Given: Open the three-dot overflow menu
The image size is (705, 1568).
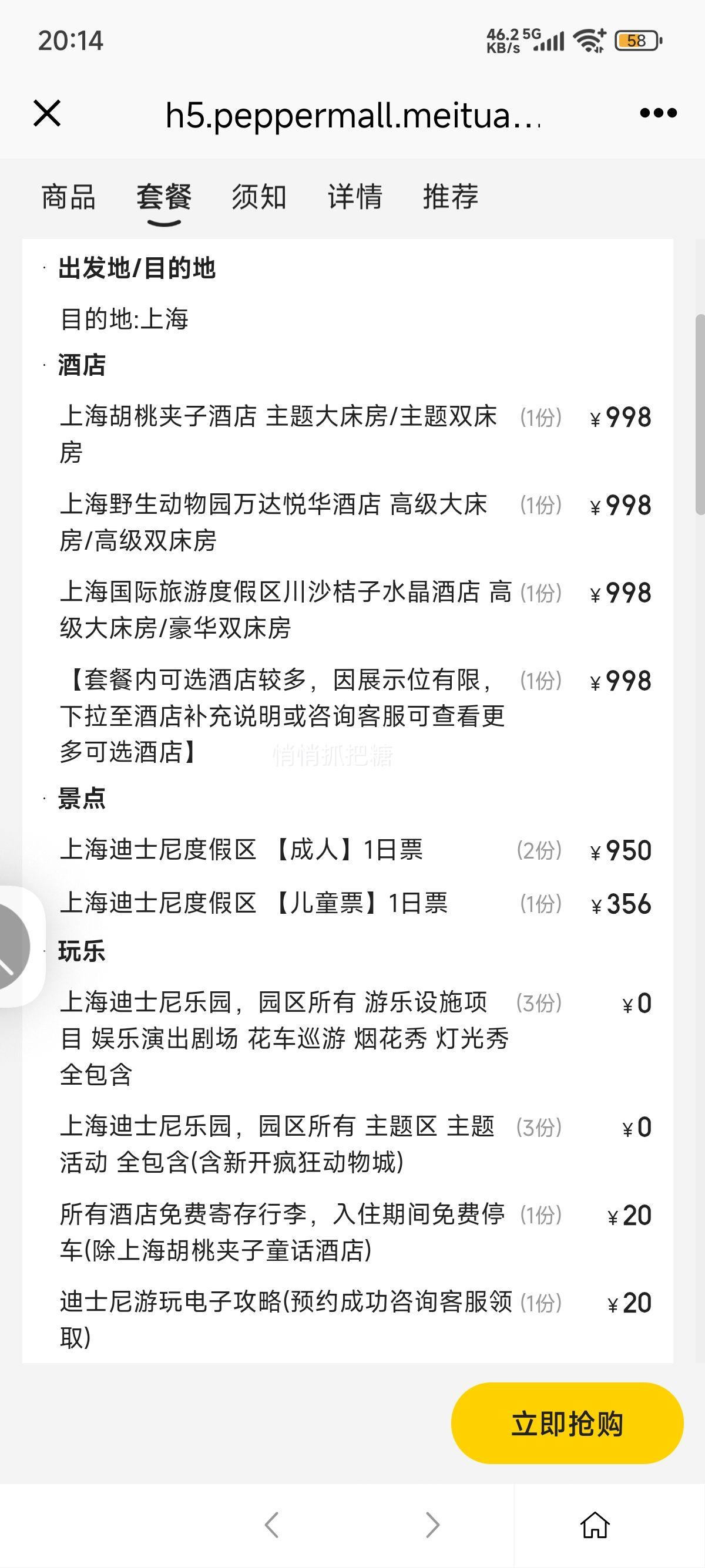Looking at the screenshot, I should 658,113.
